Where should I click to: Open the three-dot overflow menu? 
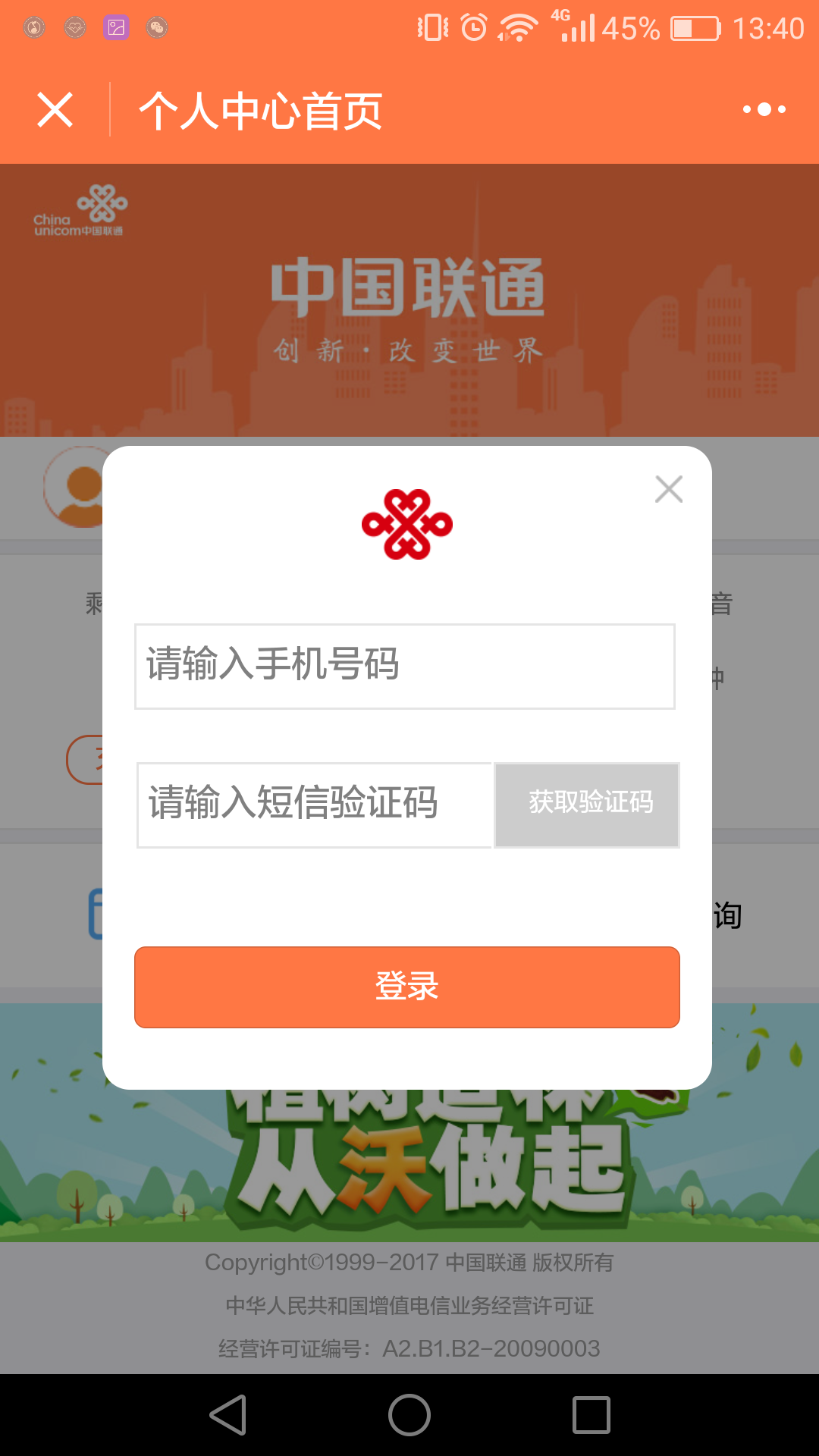tap(764, 110)
